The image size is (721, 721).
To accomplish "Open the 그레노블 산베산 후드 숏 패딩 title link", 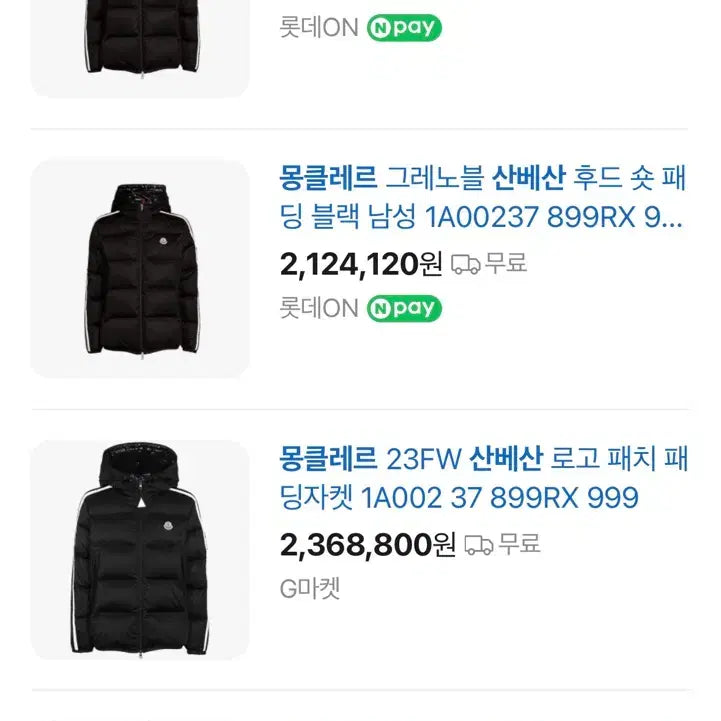I will [481, 198].
